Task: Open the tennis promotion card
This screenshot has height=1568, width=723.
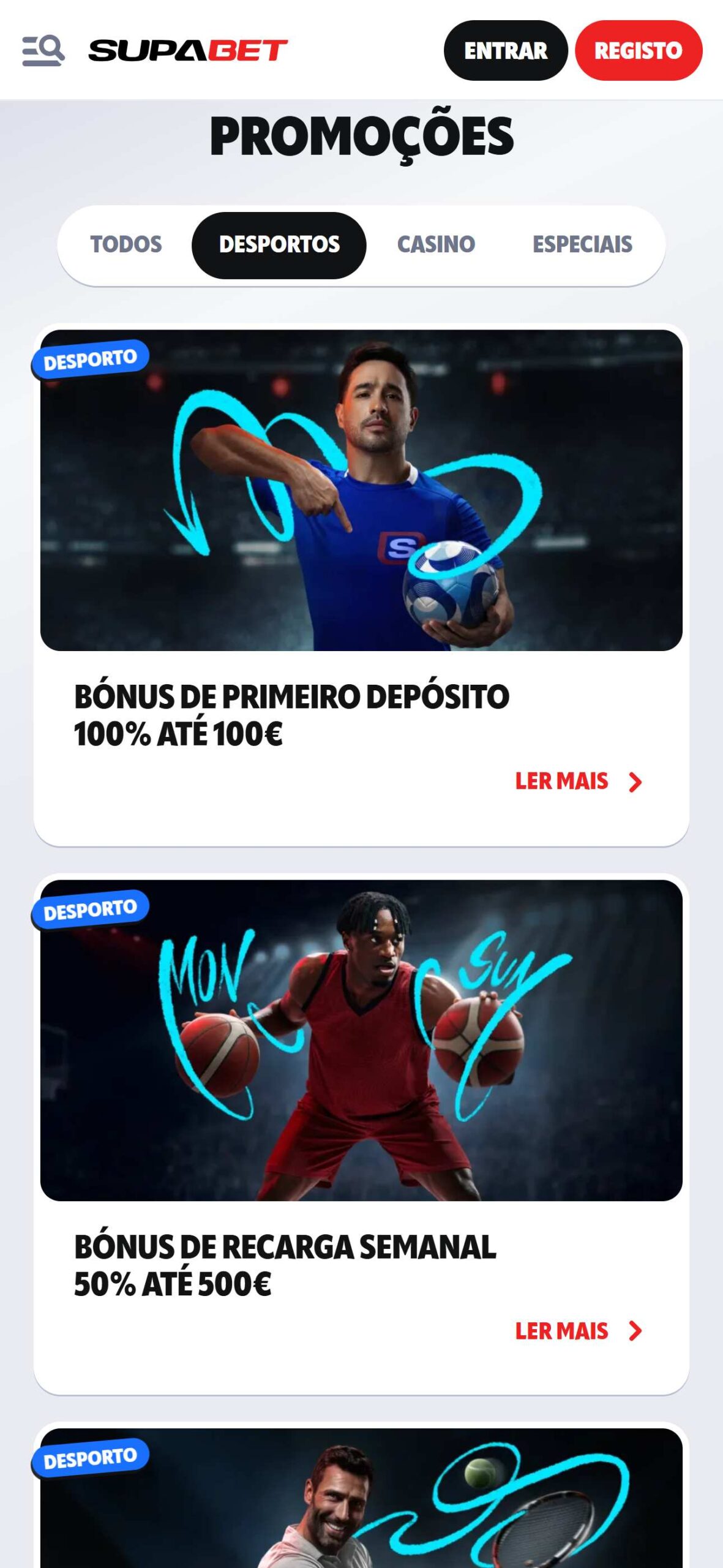Action: click(x=361, y=1501)
